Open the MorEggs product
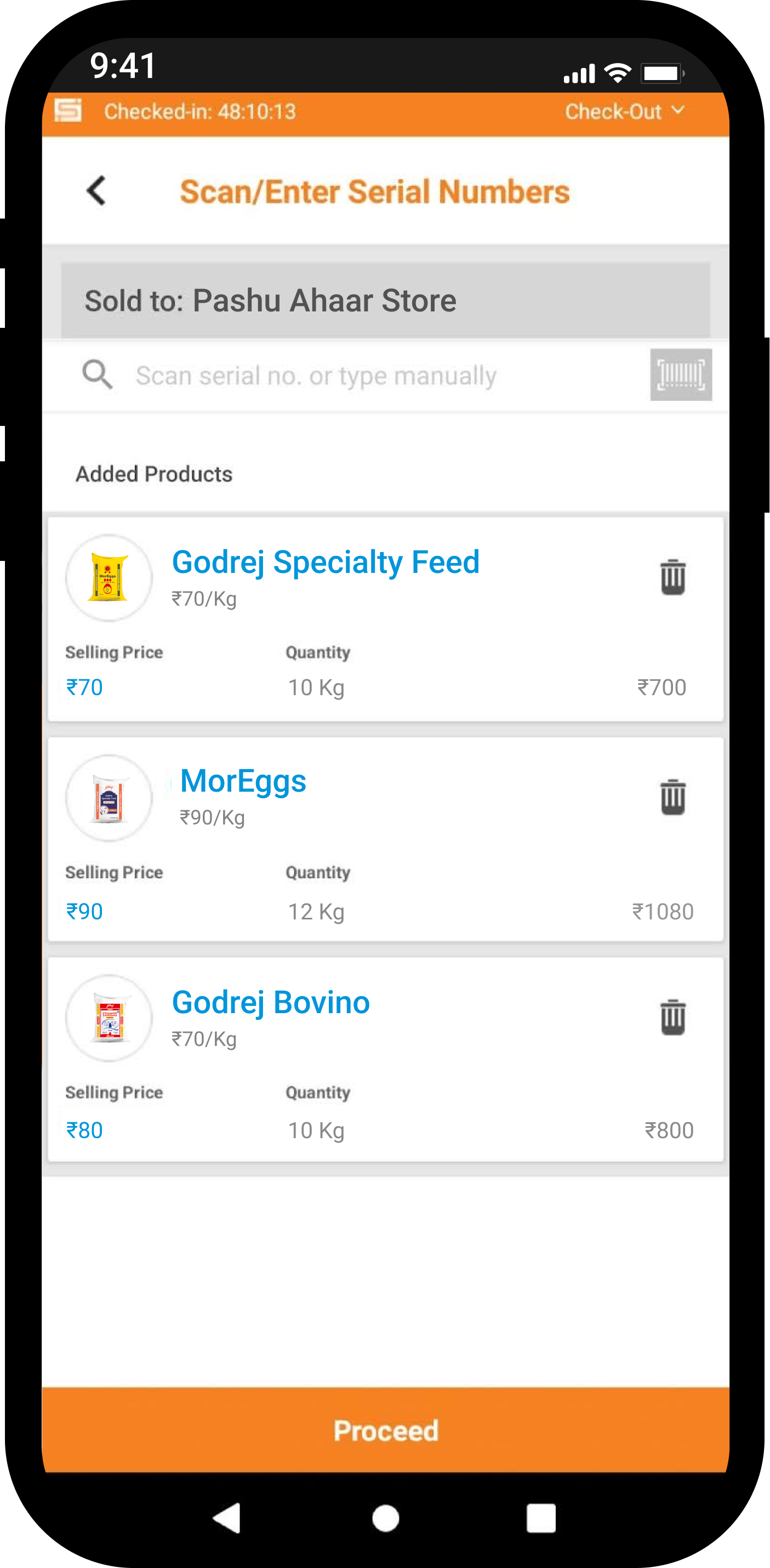The height and width of the screenshot is (1568, 770). coord(243,781)
